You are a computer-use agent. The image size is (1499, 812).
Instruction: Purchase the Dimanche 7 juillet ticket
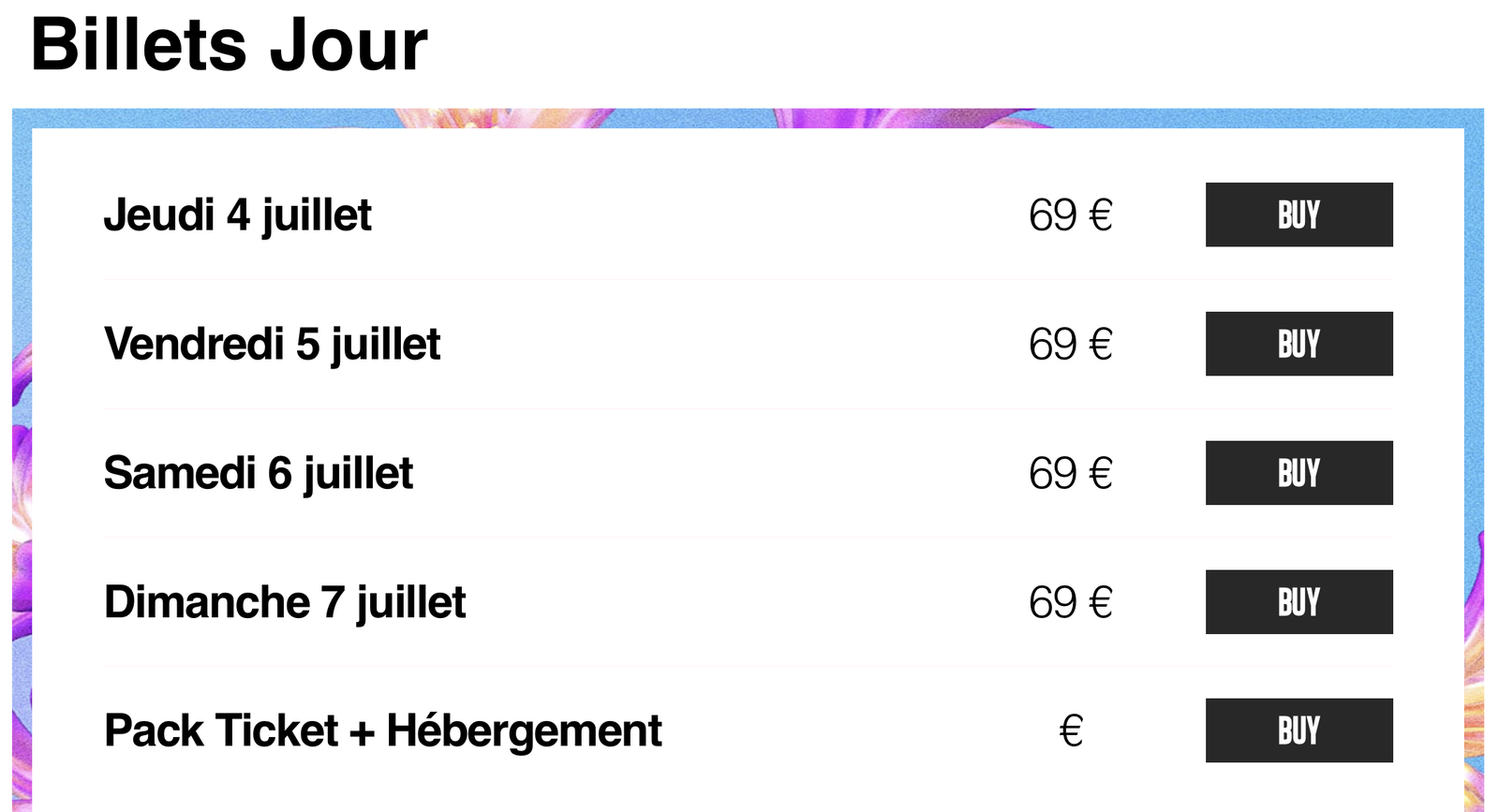pyautogui.click(x=1299, y=602)
